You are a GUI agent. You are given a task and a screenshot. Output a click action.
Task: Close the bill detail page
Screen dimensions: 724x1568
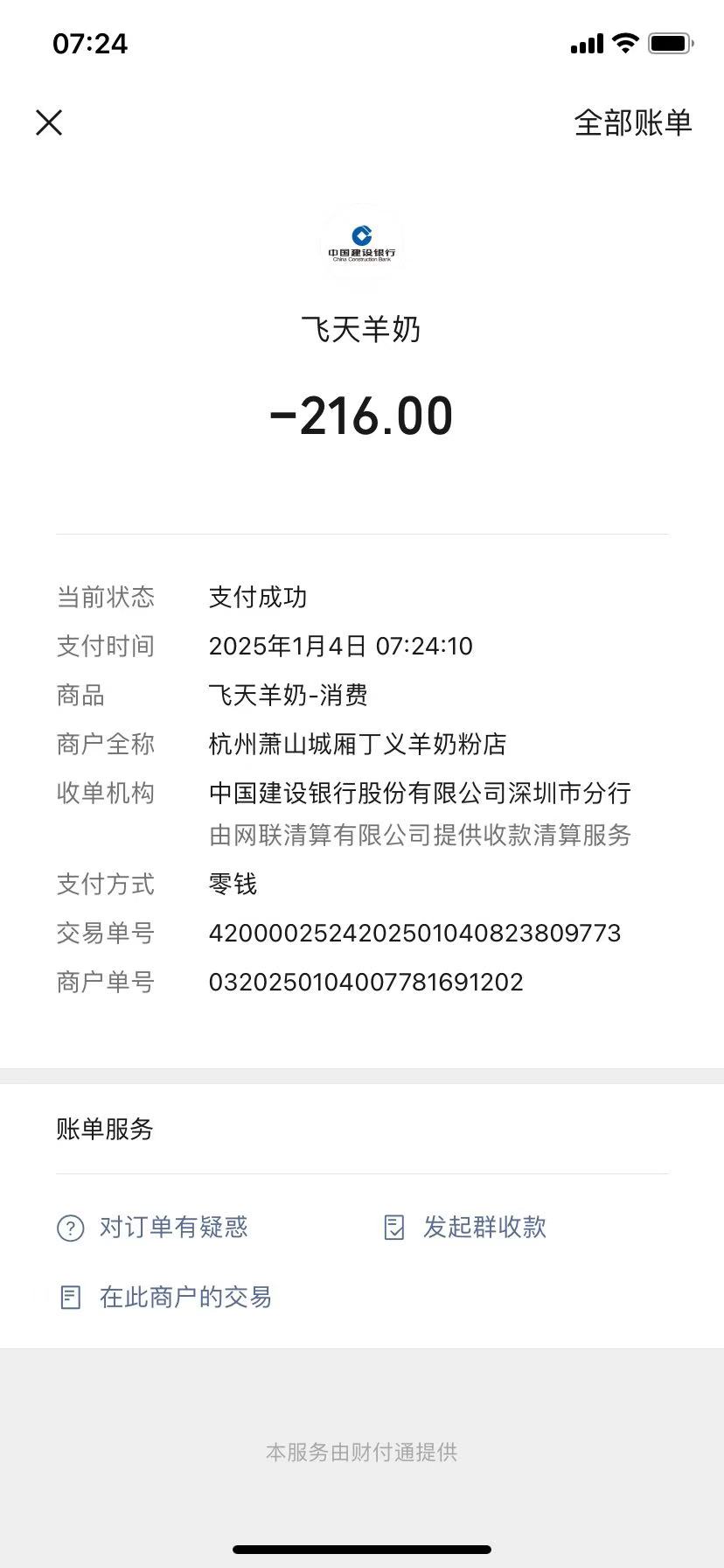(49, 122)
